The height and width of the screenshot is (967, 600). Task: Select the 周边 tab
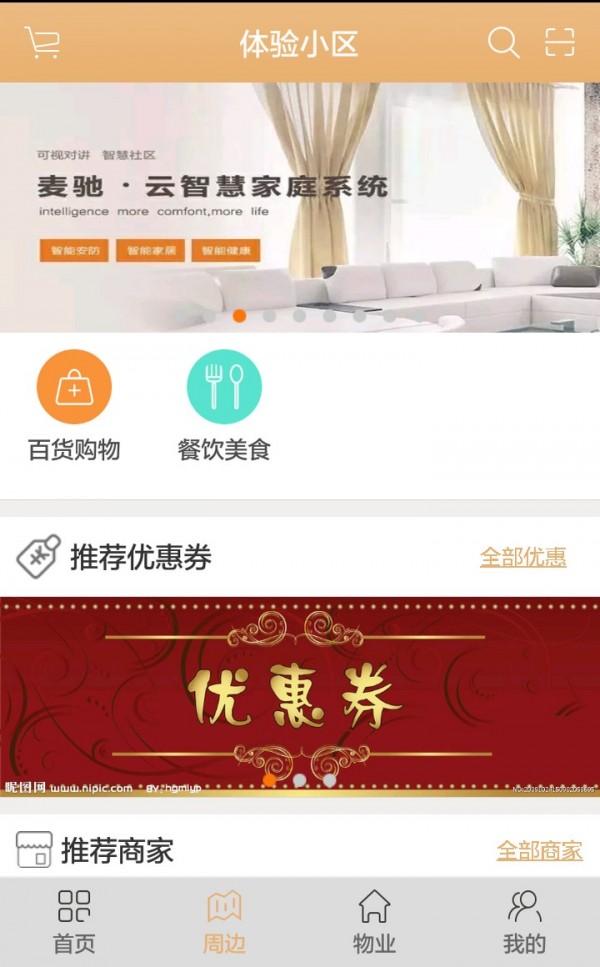pos(224,922)
